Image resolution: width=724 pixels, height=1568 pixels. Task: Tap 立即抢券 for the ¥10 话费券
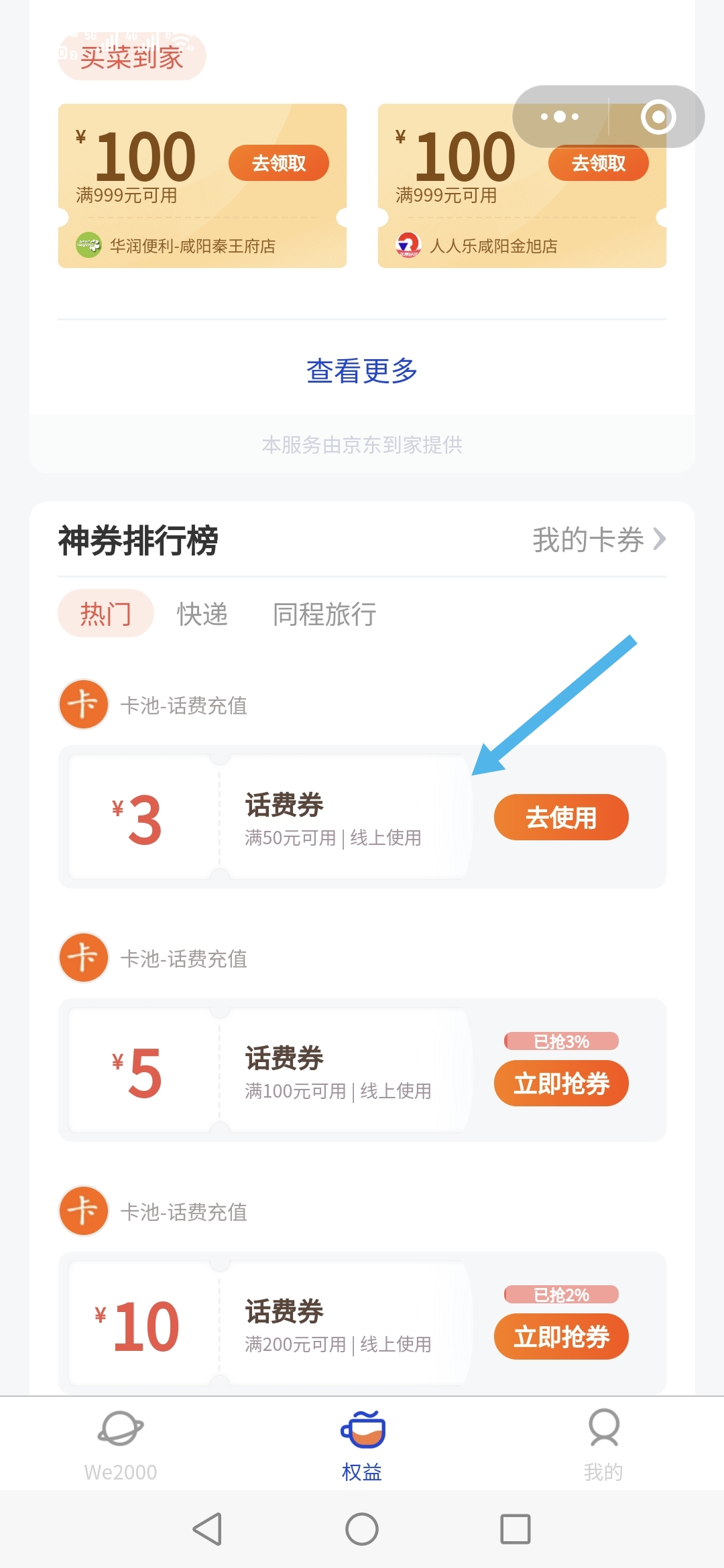[561, 1336]
